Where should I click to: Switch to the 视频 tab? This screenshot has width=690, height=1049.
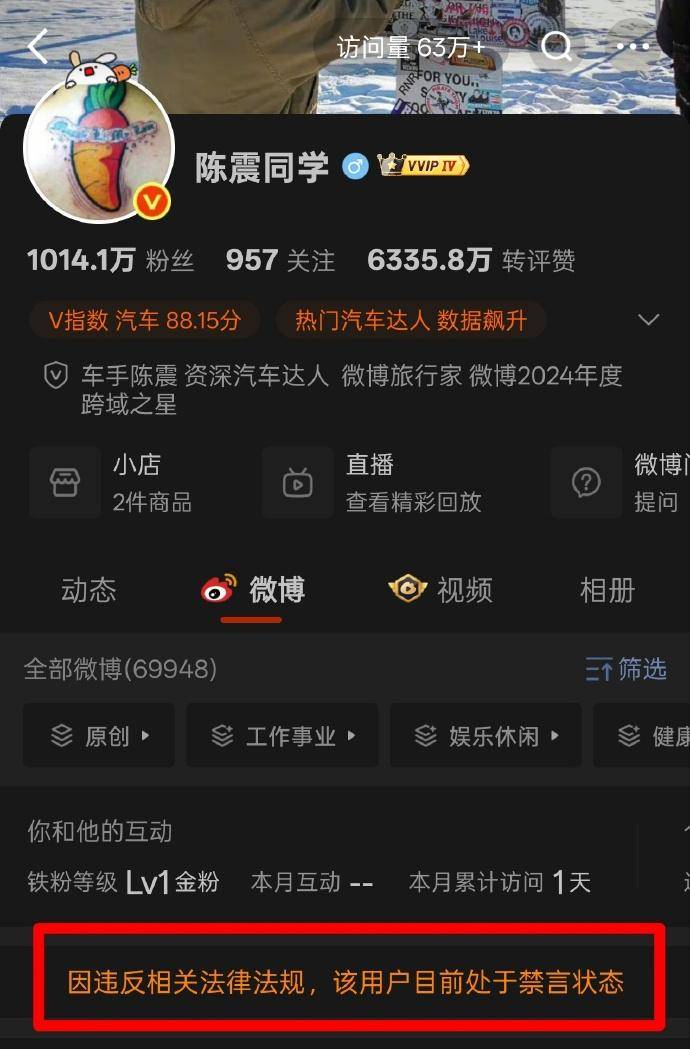coord(441,590)
